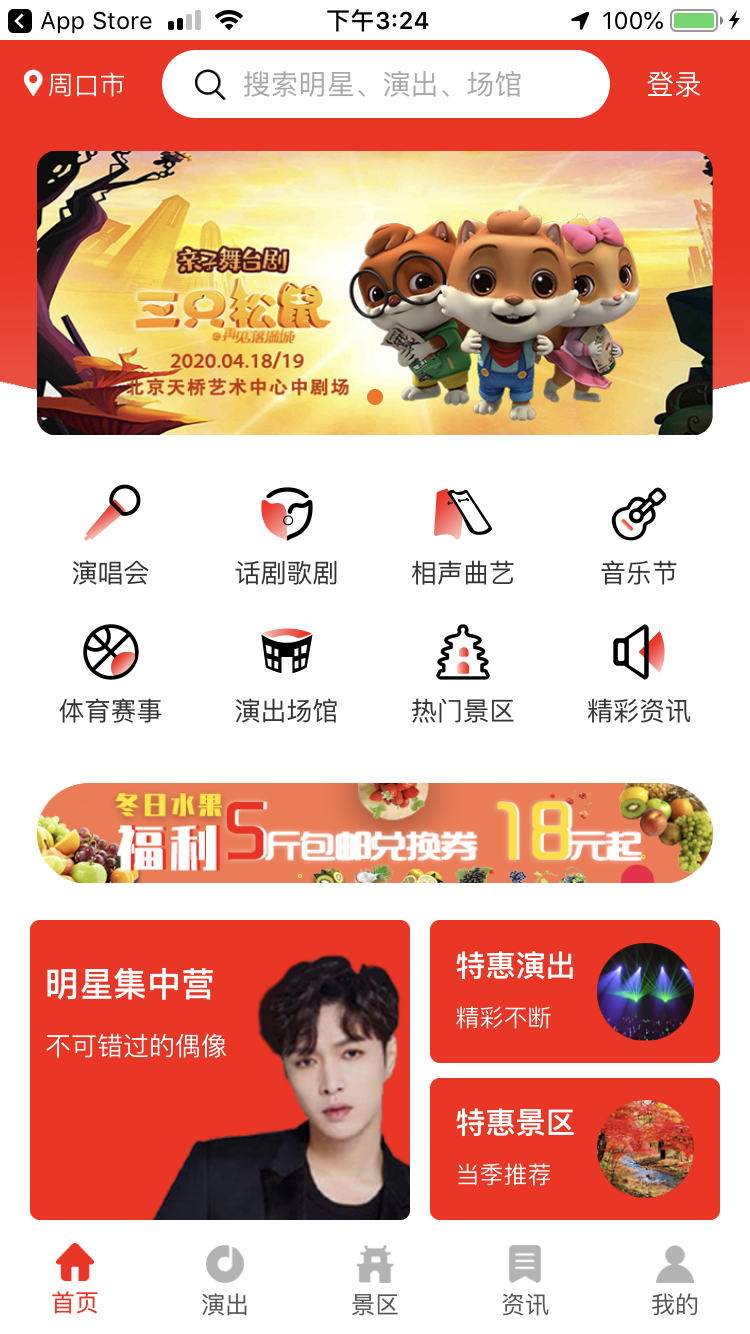Select the 相声曲艺 category
This screenshot has height=1334, width=750.
(x=463, y=537)
